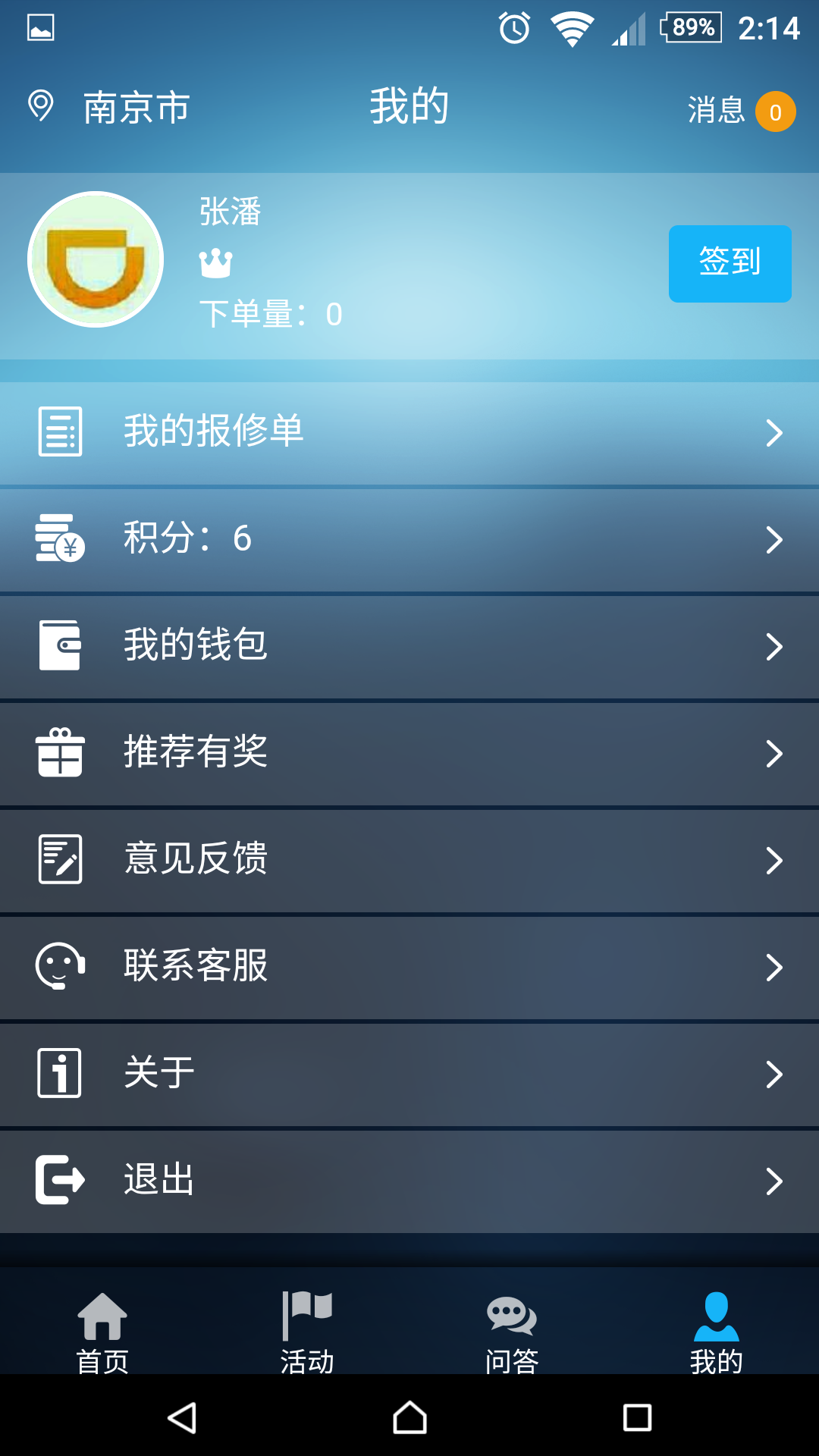Go back with the system back button
Viewport: 819px width, 1456px height.
(x=182, y=1417)
